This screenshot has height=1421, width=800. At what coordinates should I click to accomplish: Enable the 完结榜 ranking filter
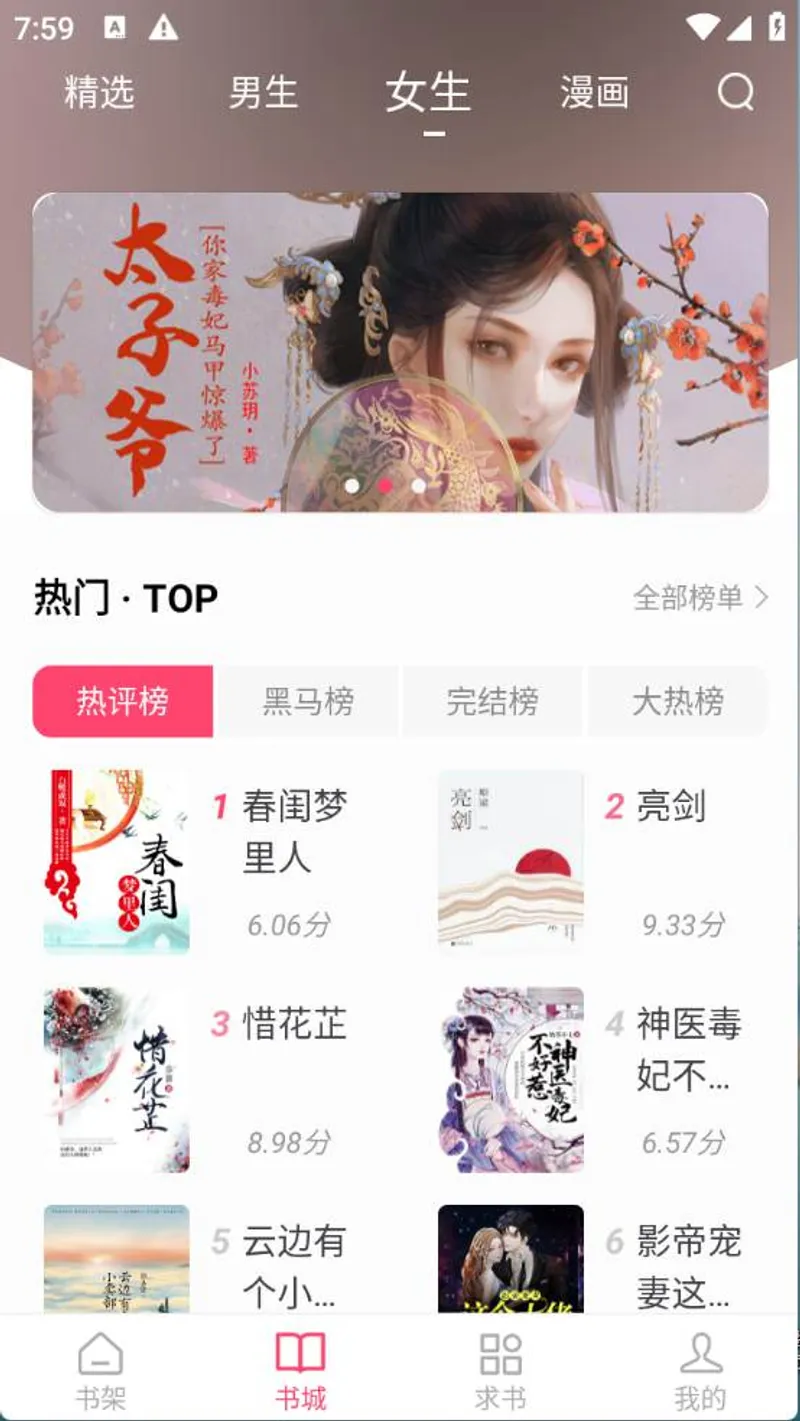(x=491, y=701)
